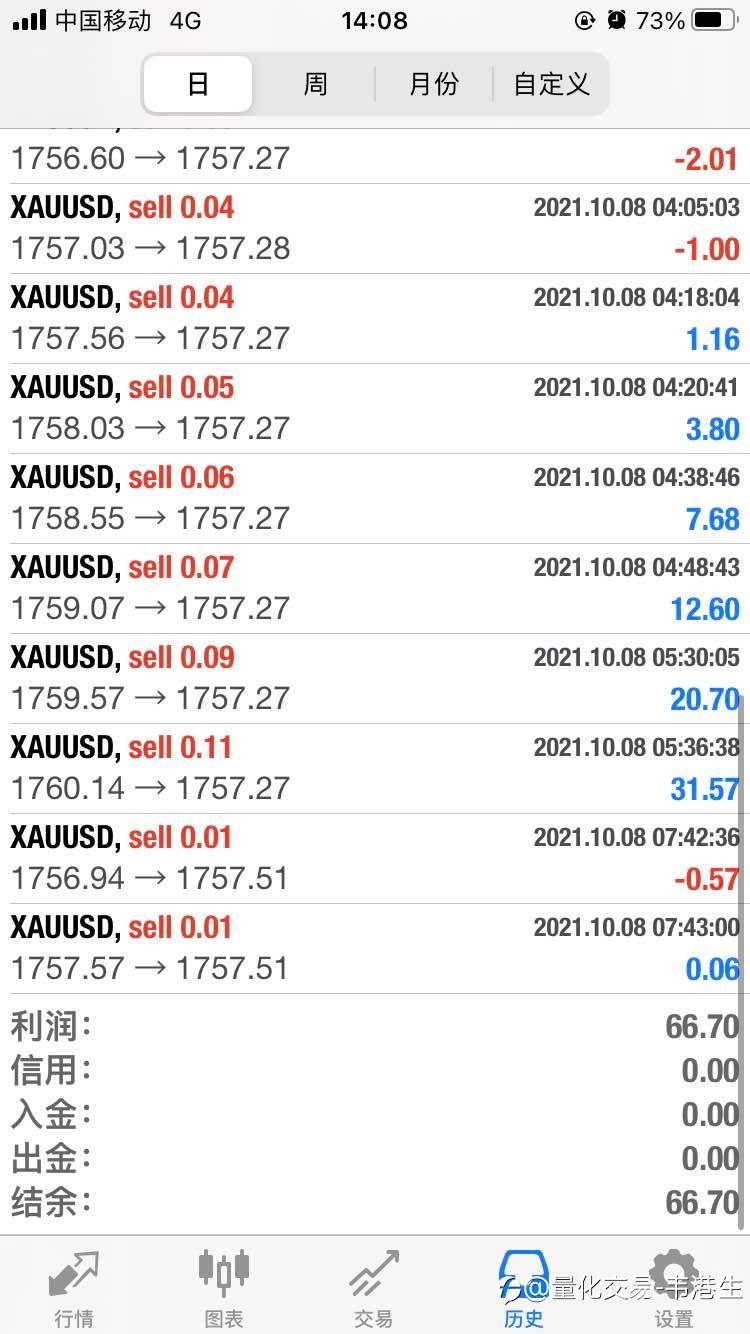
Task: Open the sell 0.11 trade at 05:36:38
Action: point(375,768)
